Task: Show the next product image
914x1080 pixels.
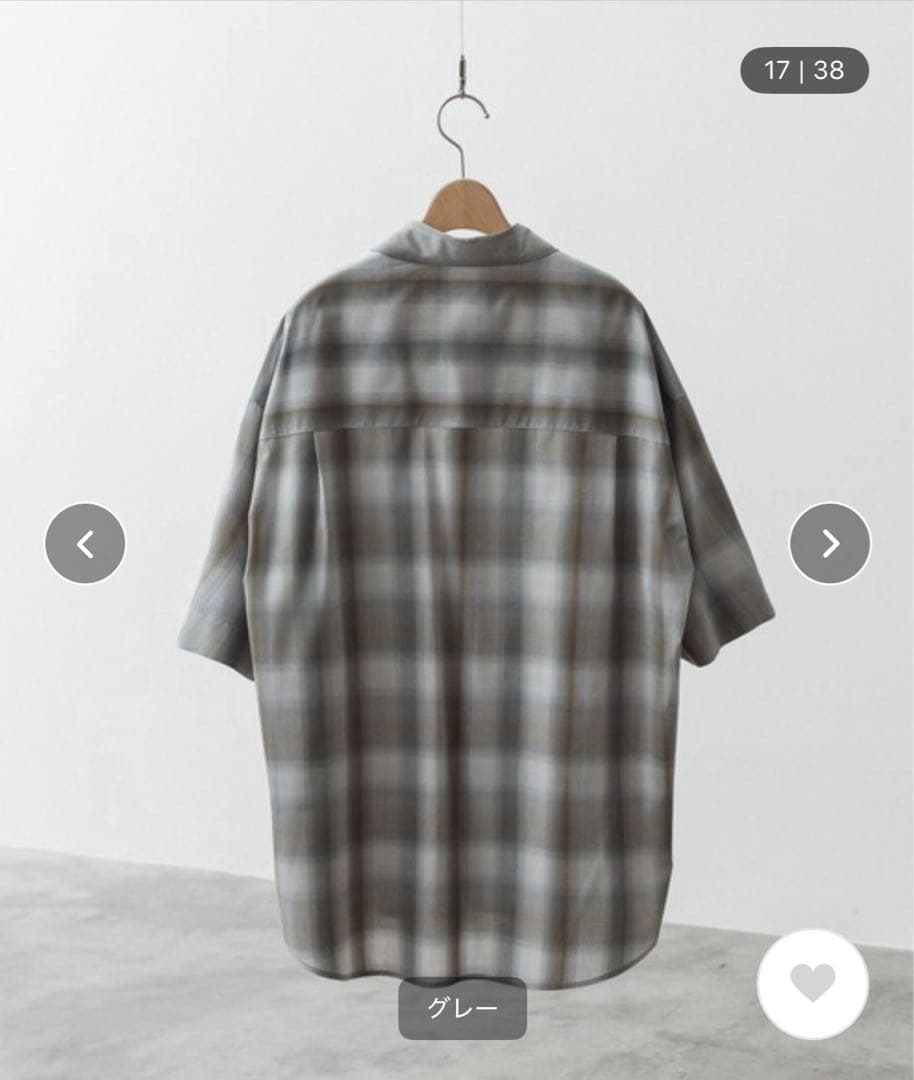Action: (829, 543)
